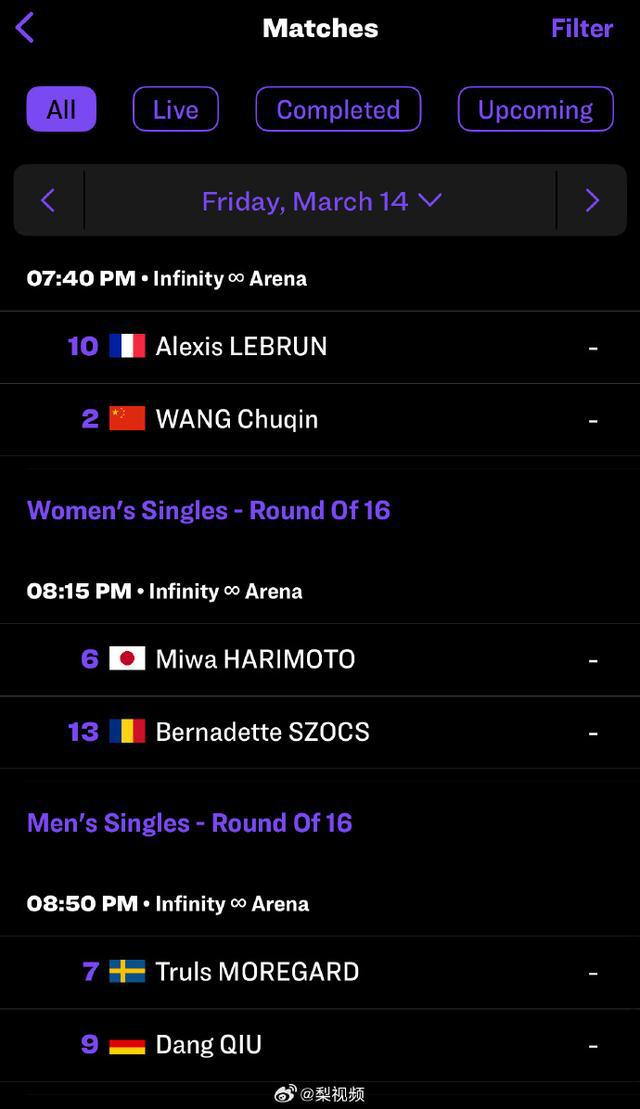Open the Truls MOREGARD match row
The image size is (640, 1109).
coord(320,972)
